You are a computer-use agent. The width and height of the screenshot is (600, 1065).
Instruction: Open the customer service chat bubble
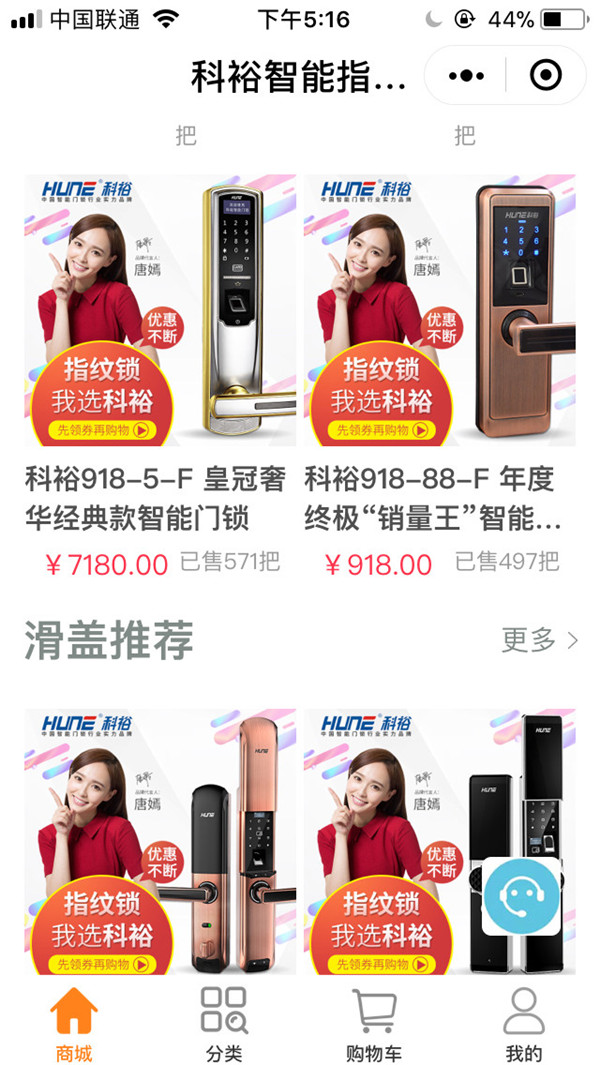(x=522, y=896)
